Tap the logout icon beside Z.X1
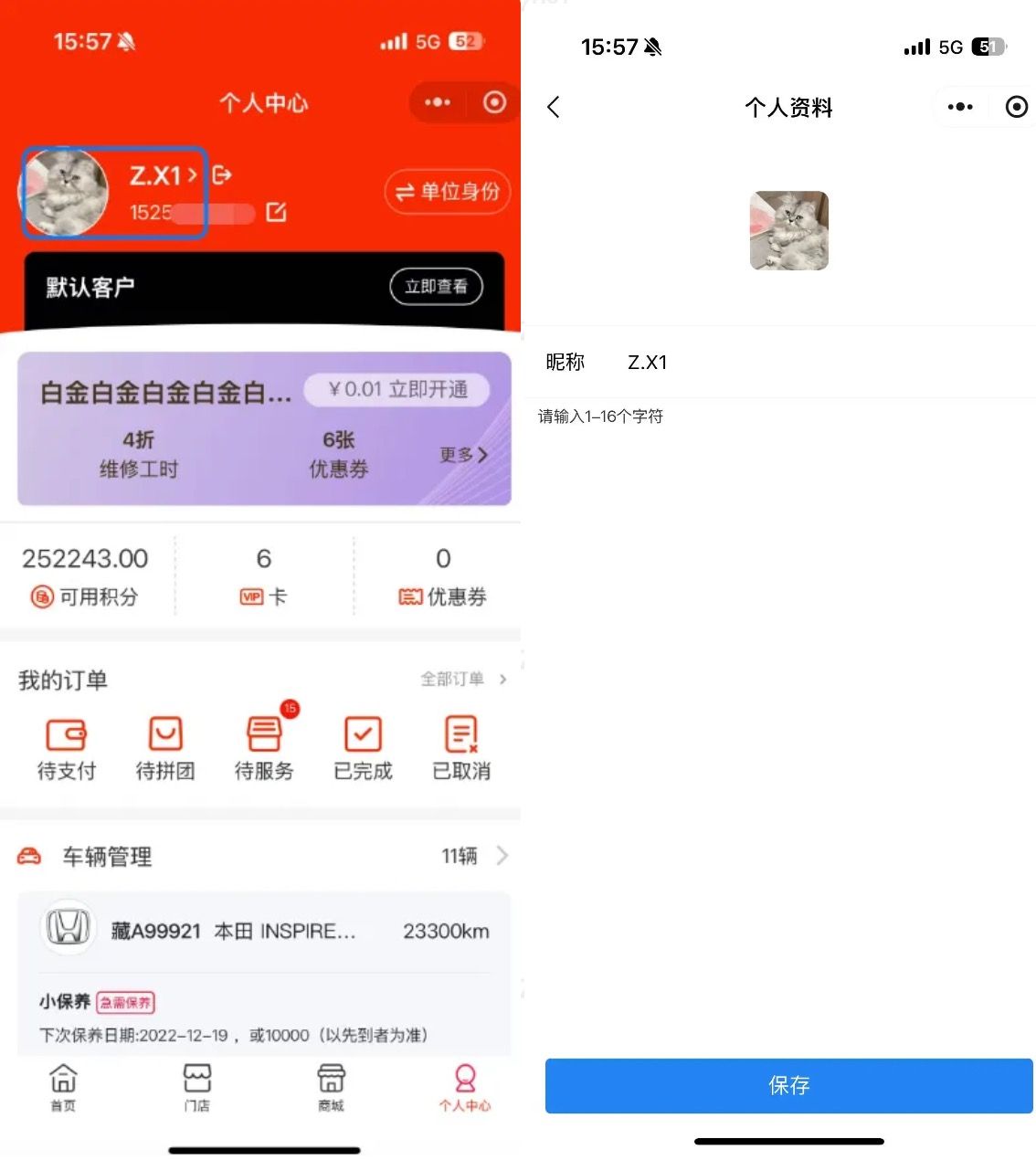Screen dimensions: 1036x1160 click(x=222, y=174)
